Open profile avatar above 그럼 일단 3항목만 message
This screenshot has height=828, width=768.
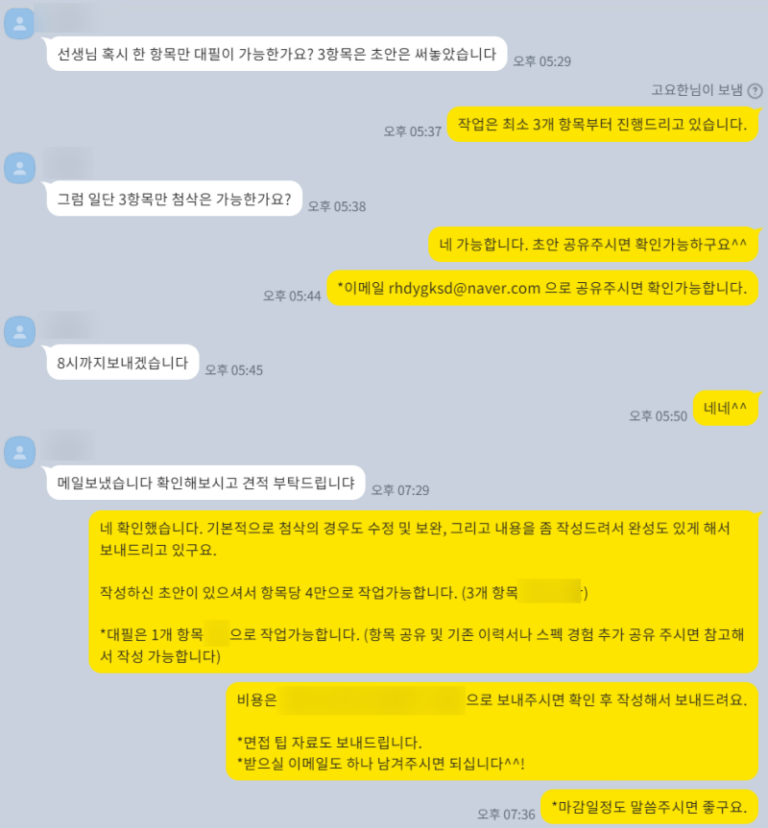(20, 166)
